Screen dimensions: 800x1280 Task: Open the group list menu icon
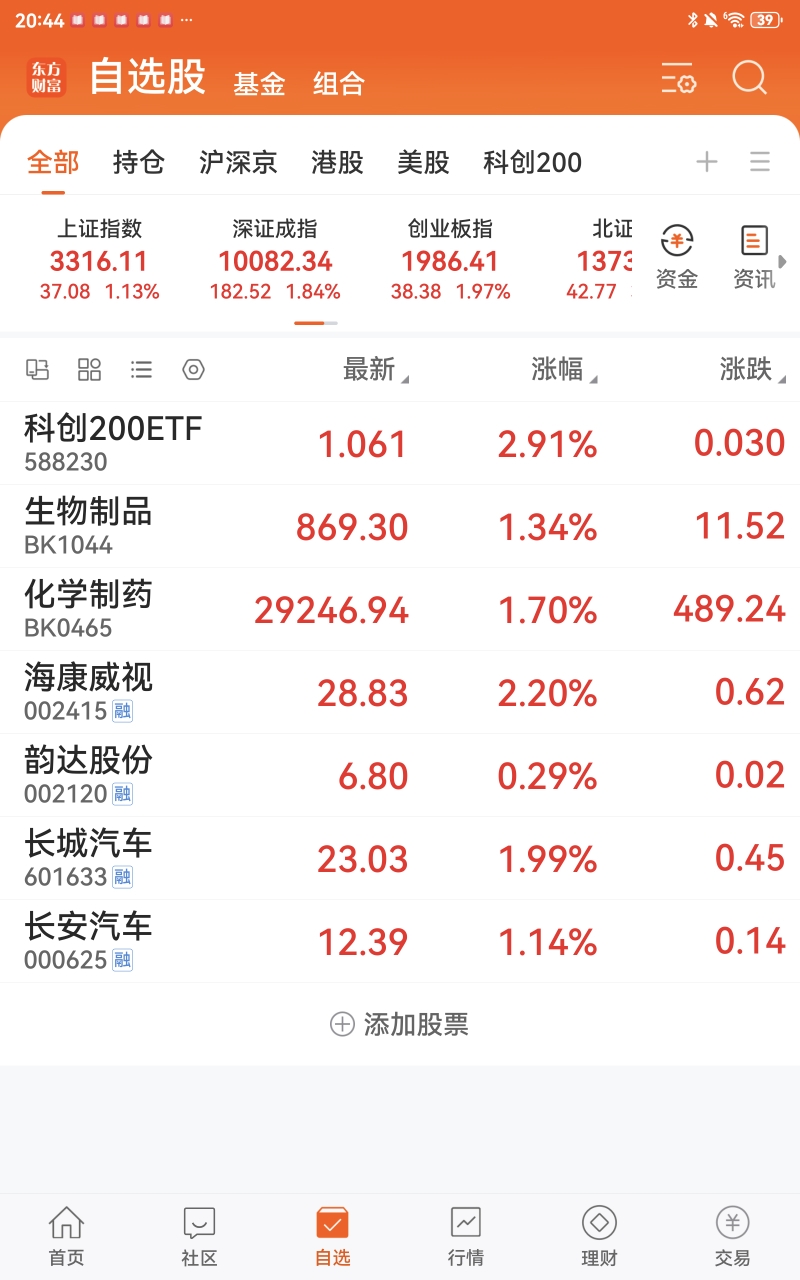[760, 162]
